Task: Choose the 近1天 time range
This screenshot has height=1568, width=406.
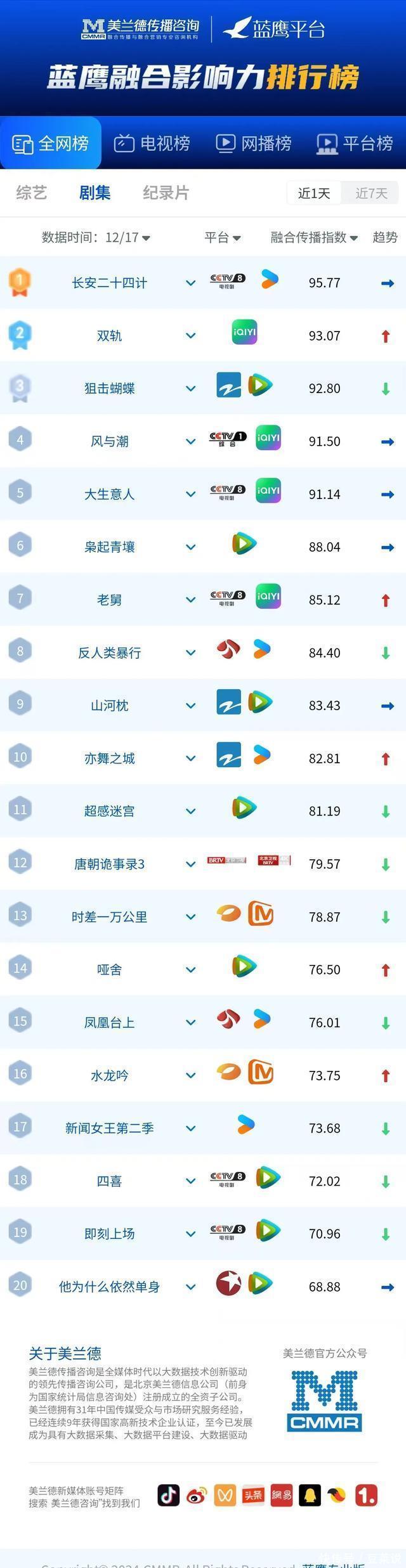Action: [314, 193]
